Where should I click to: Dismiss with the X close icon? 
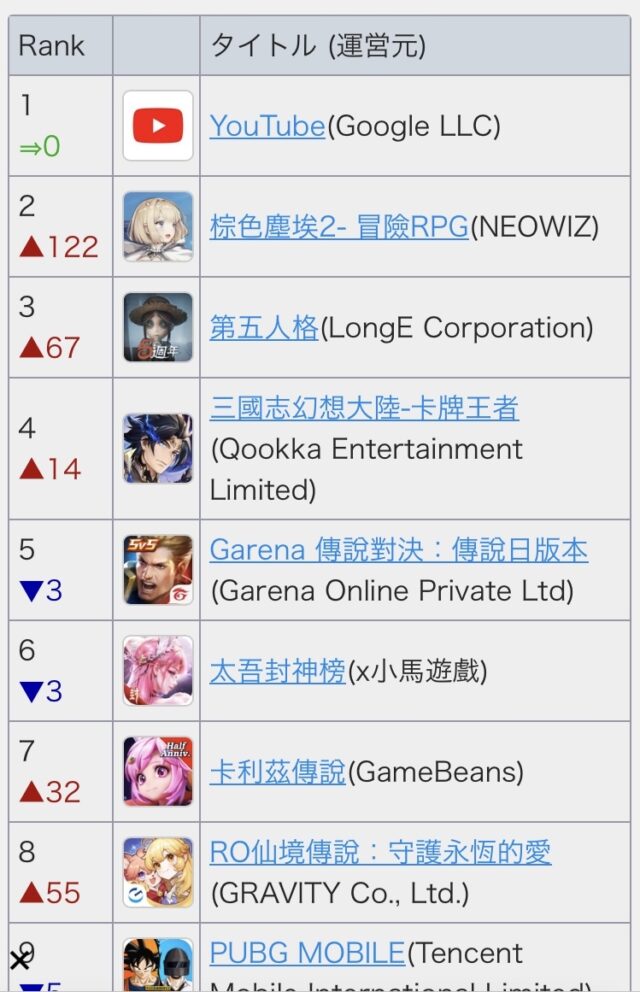pos(19,961)
